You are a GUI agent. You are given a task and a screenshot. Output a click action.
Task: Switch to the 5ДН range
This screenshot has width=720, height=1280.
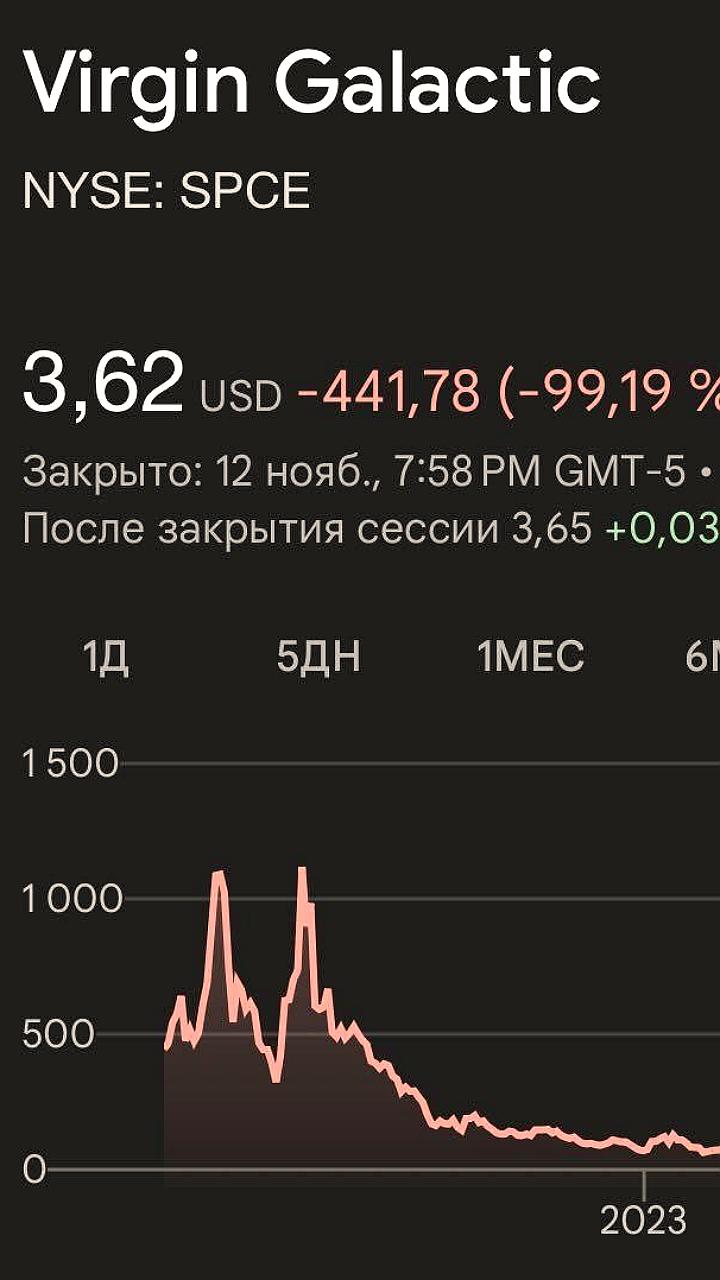coord(318,658)
